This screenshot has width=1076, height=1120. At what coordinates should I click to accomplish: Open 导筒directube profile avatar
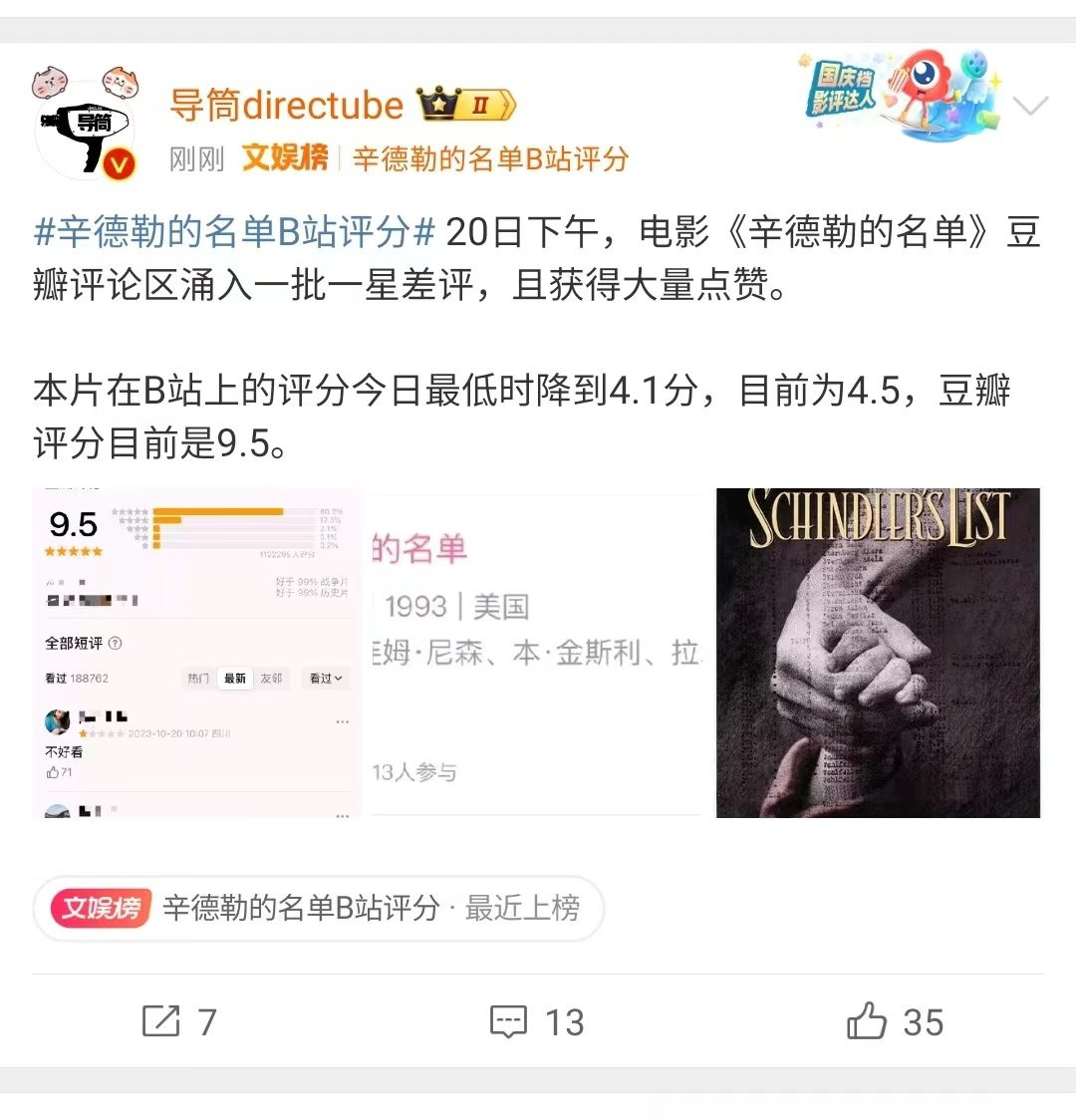tap(87, 130)
